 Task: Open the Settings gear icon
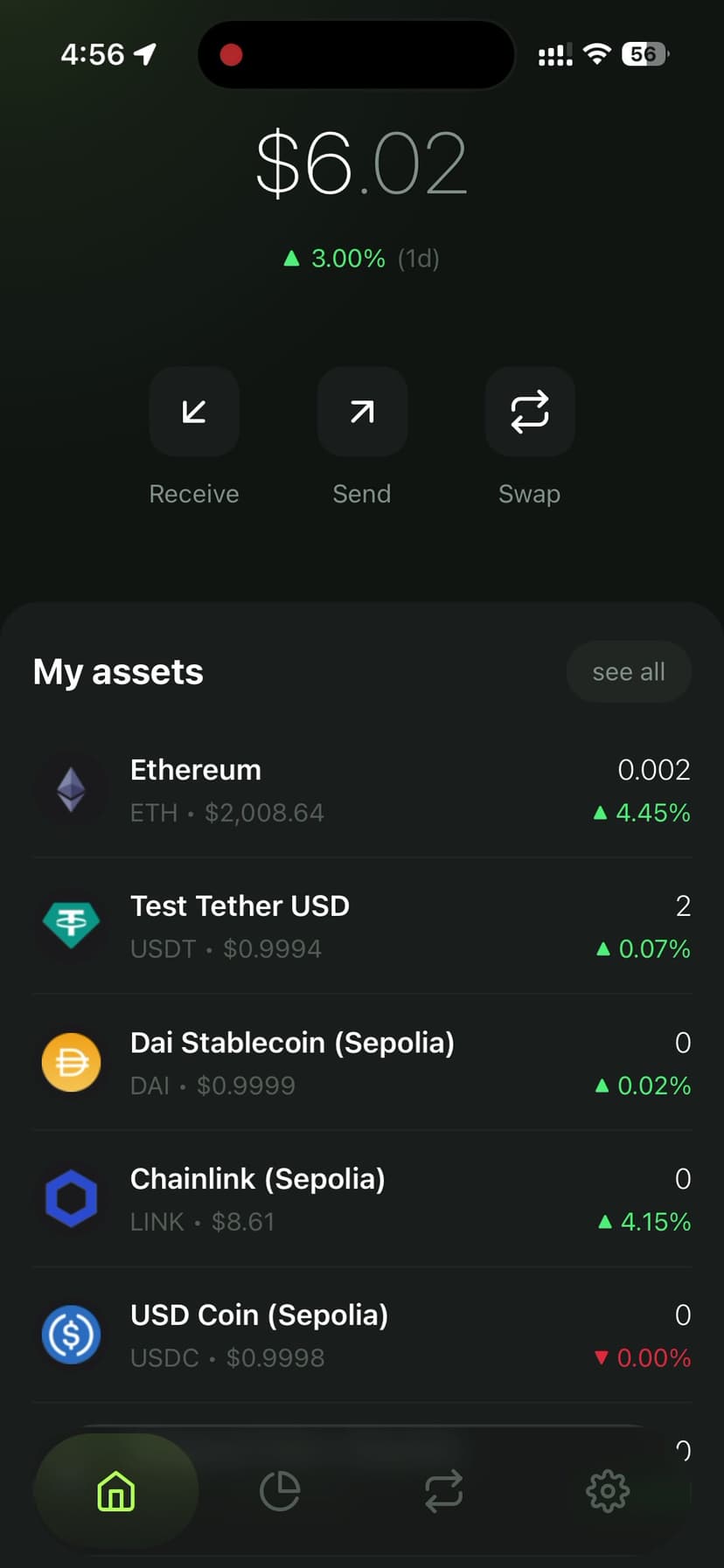(607, 1491)
